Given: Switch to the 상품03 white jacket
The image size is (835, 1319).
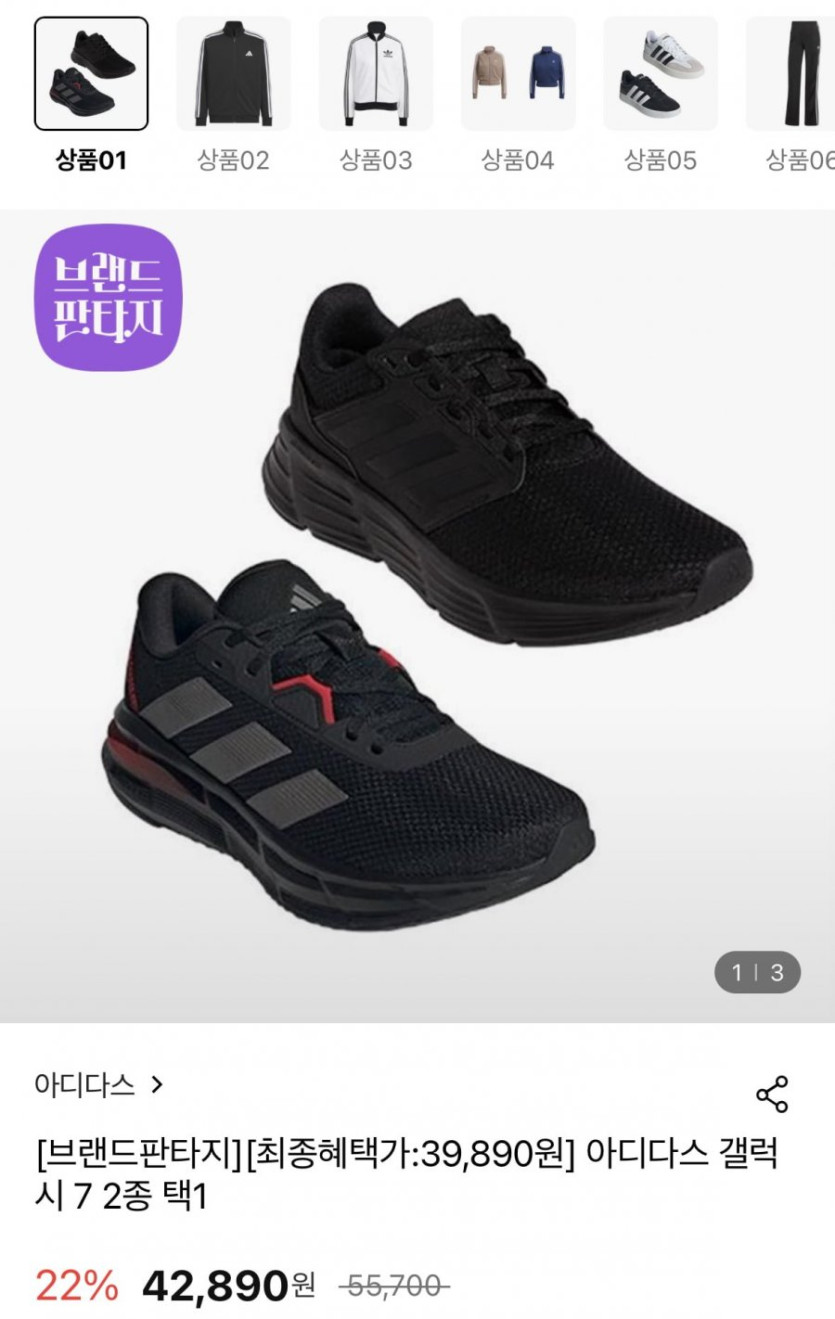Looking at the screenshot, I should coord(375,74).
